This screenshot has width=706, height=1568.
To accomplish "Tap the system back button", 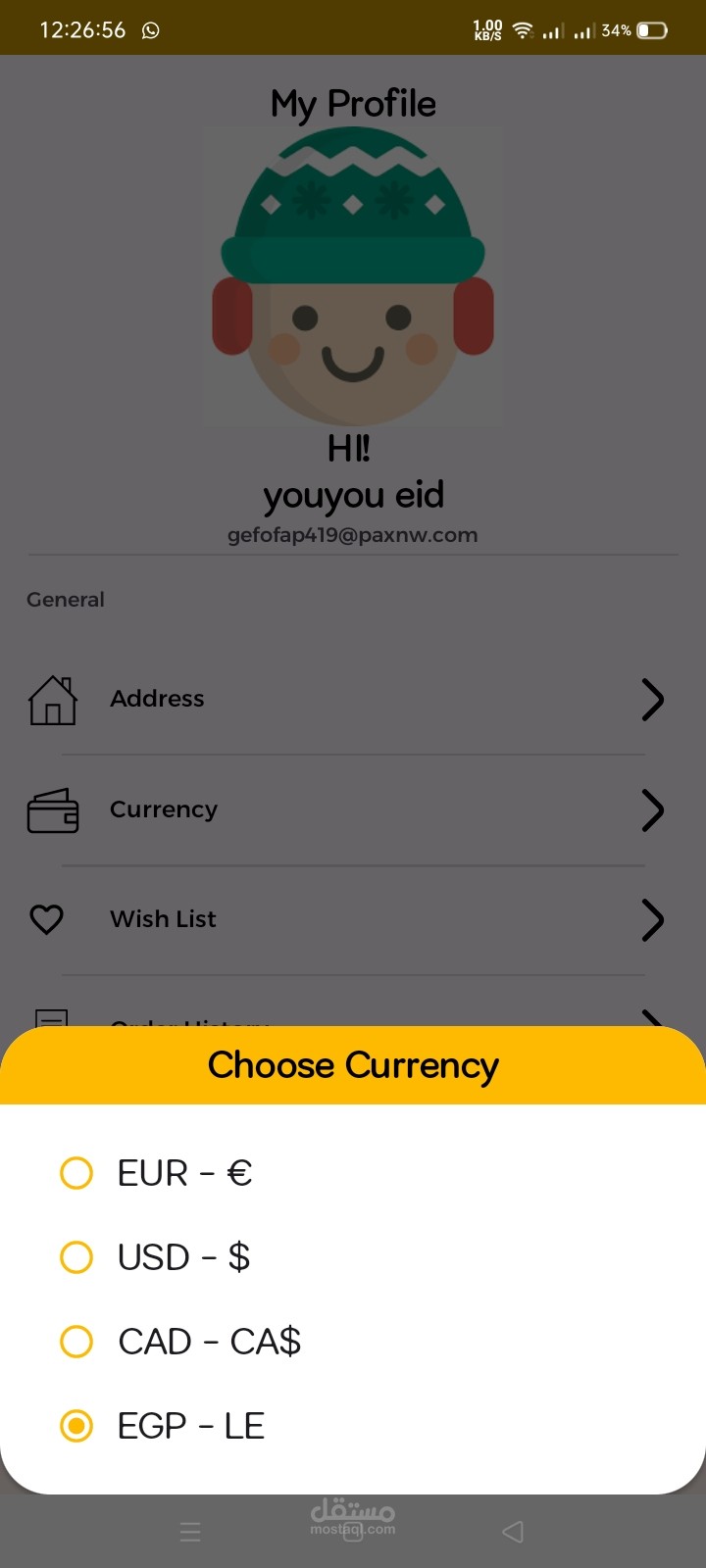I will pyautogui.click(x=513, y=1532).
